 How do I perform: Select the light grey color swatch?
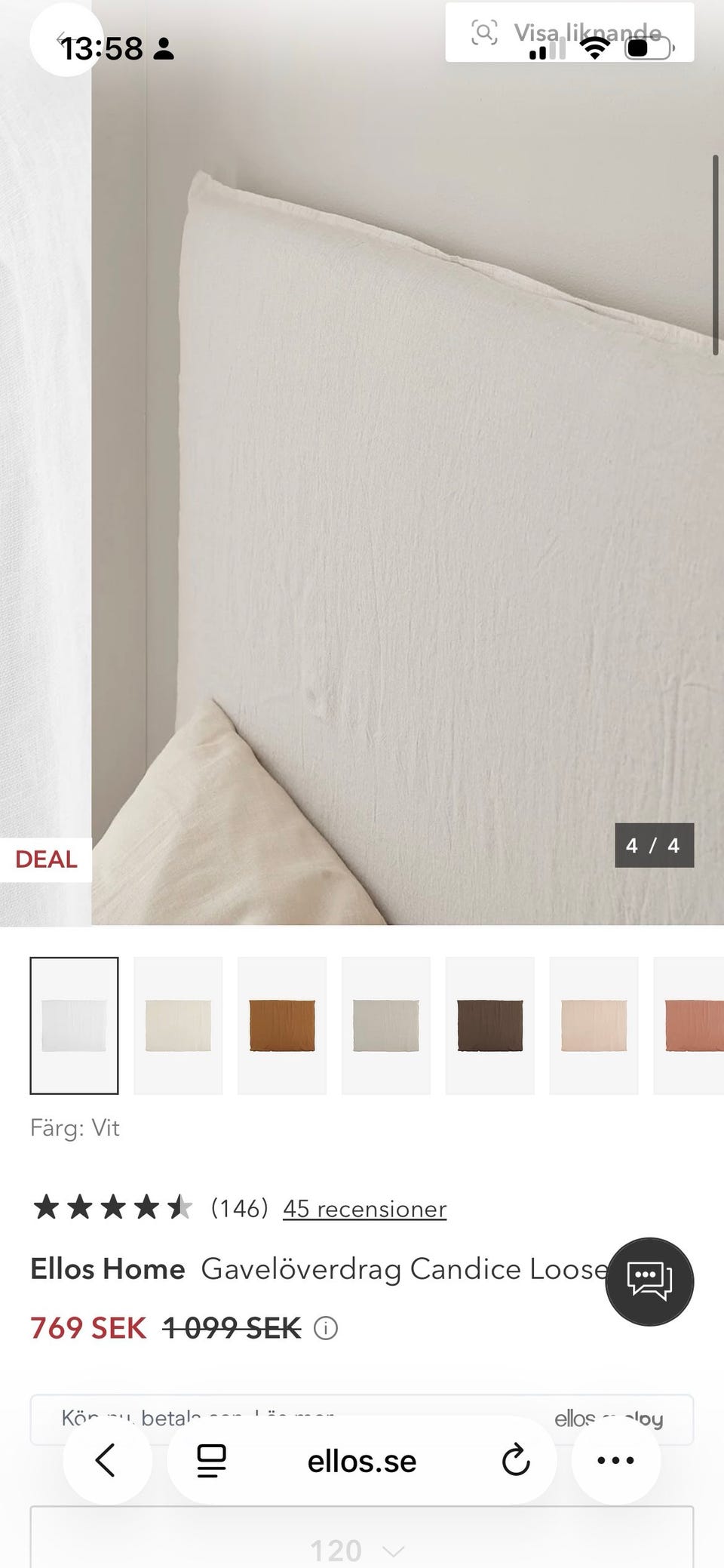tap(386, 1025)
